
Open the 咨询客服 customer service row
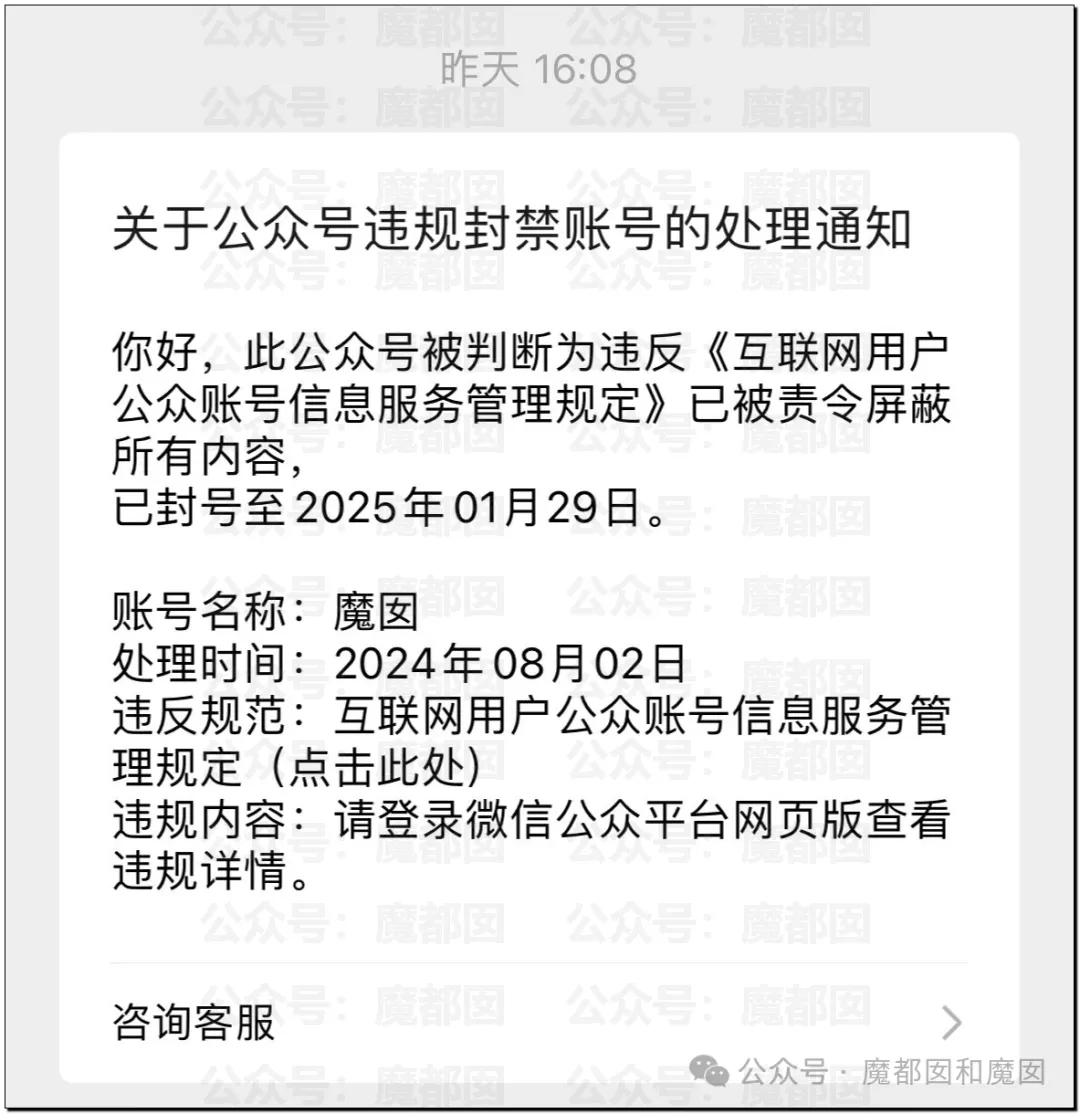[x=538, y=1021]
